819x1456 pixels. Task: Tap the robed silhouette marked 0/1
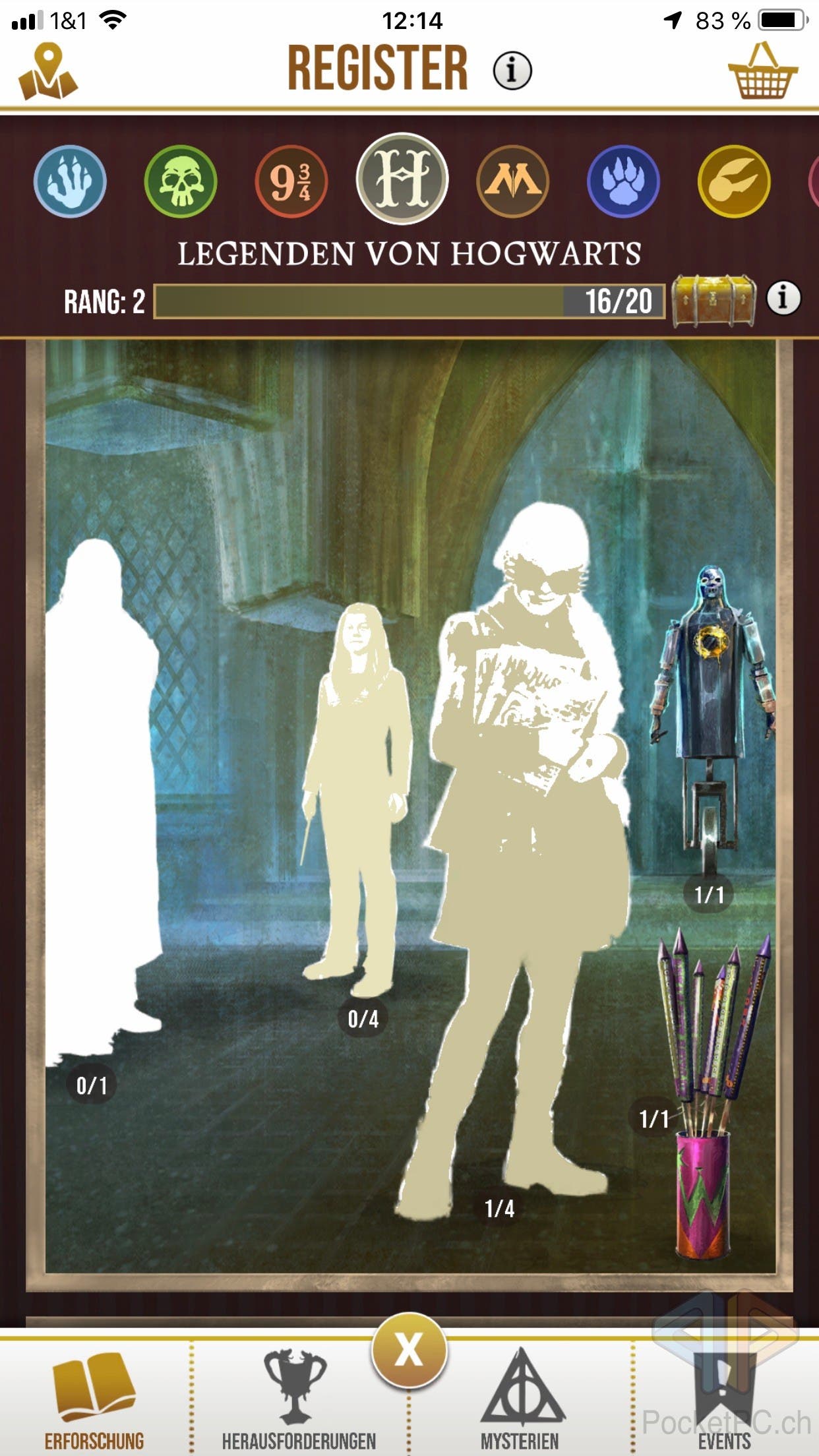pos(99,791)
